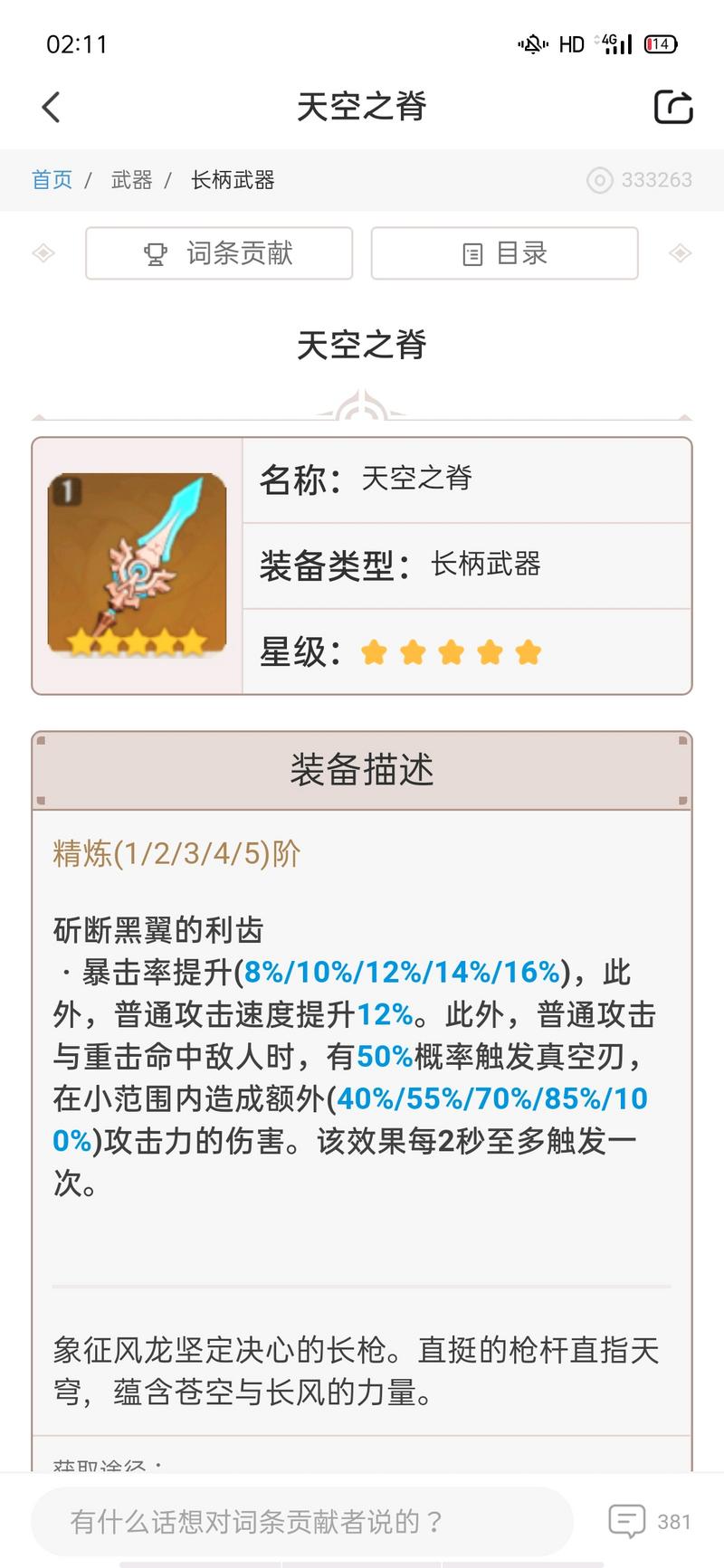
Task: Open the 首页 breadcrumb link
Action: [x=52, y=180]
